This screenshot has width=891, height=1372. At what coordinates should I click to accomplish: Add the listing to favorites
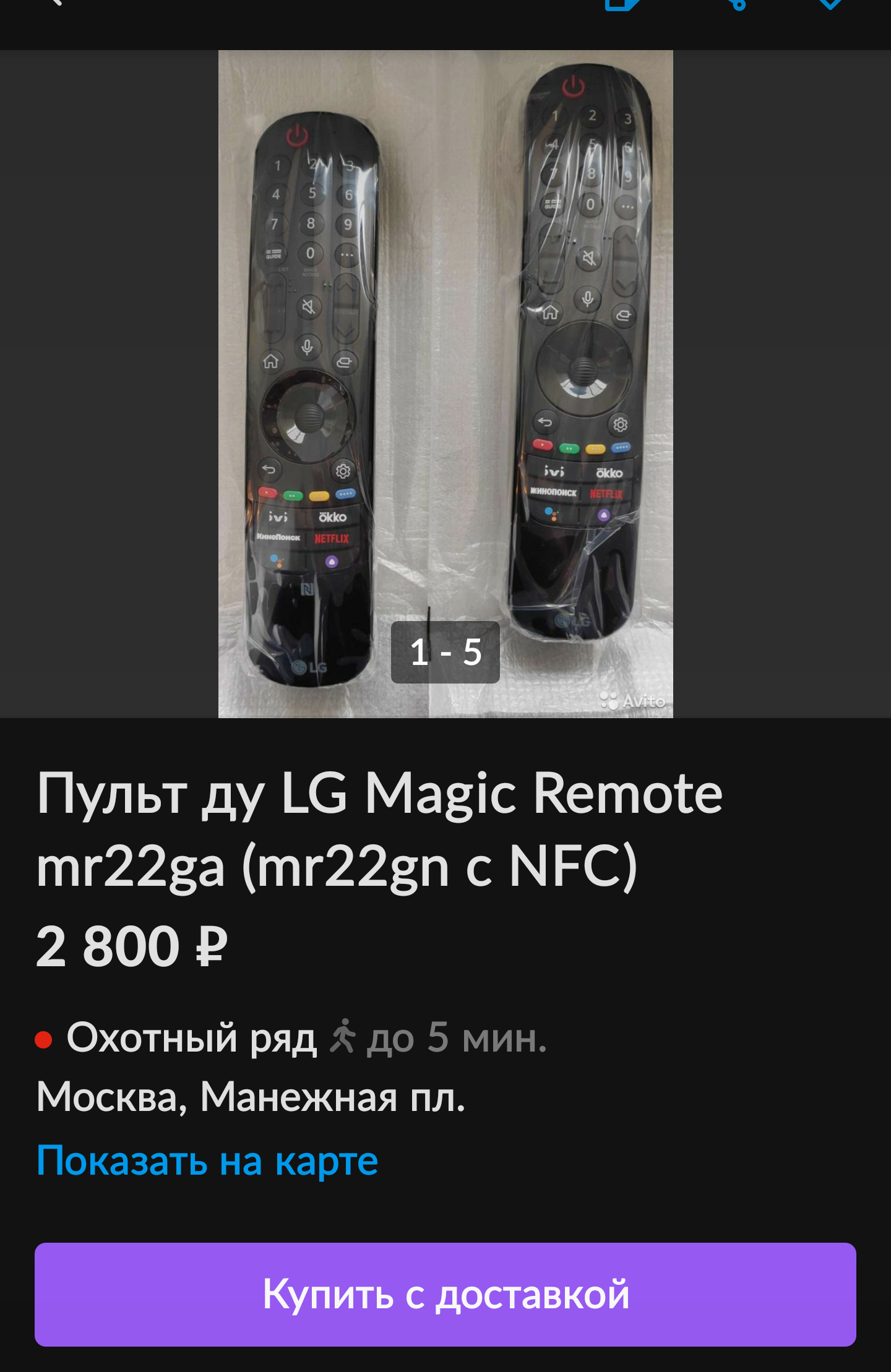tap(830, 5)
